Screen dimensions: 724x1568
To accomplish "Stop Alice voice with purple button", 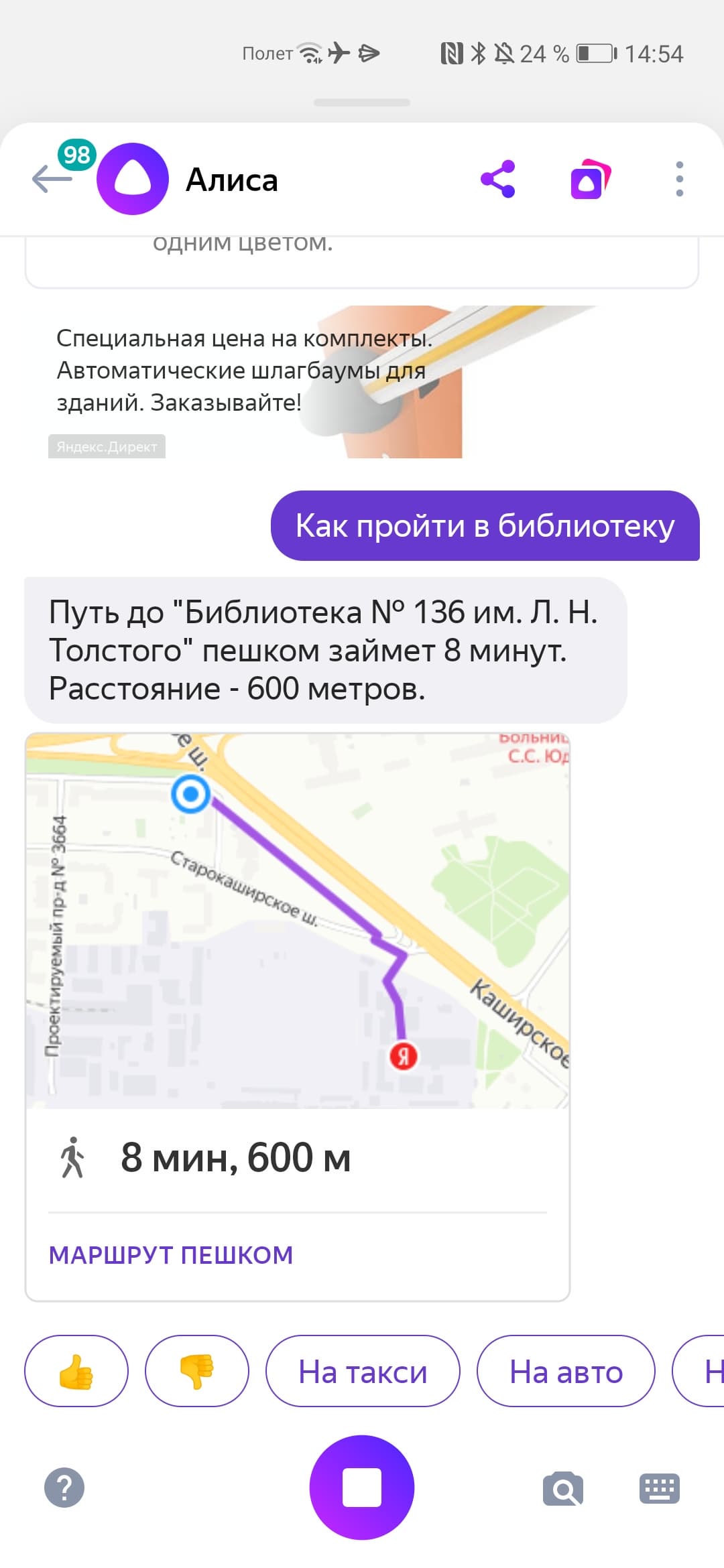I will [362, 1488].
